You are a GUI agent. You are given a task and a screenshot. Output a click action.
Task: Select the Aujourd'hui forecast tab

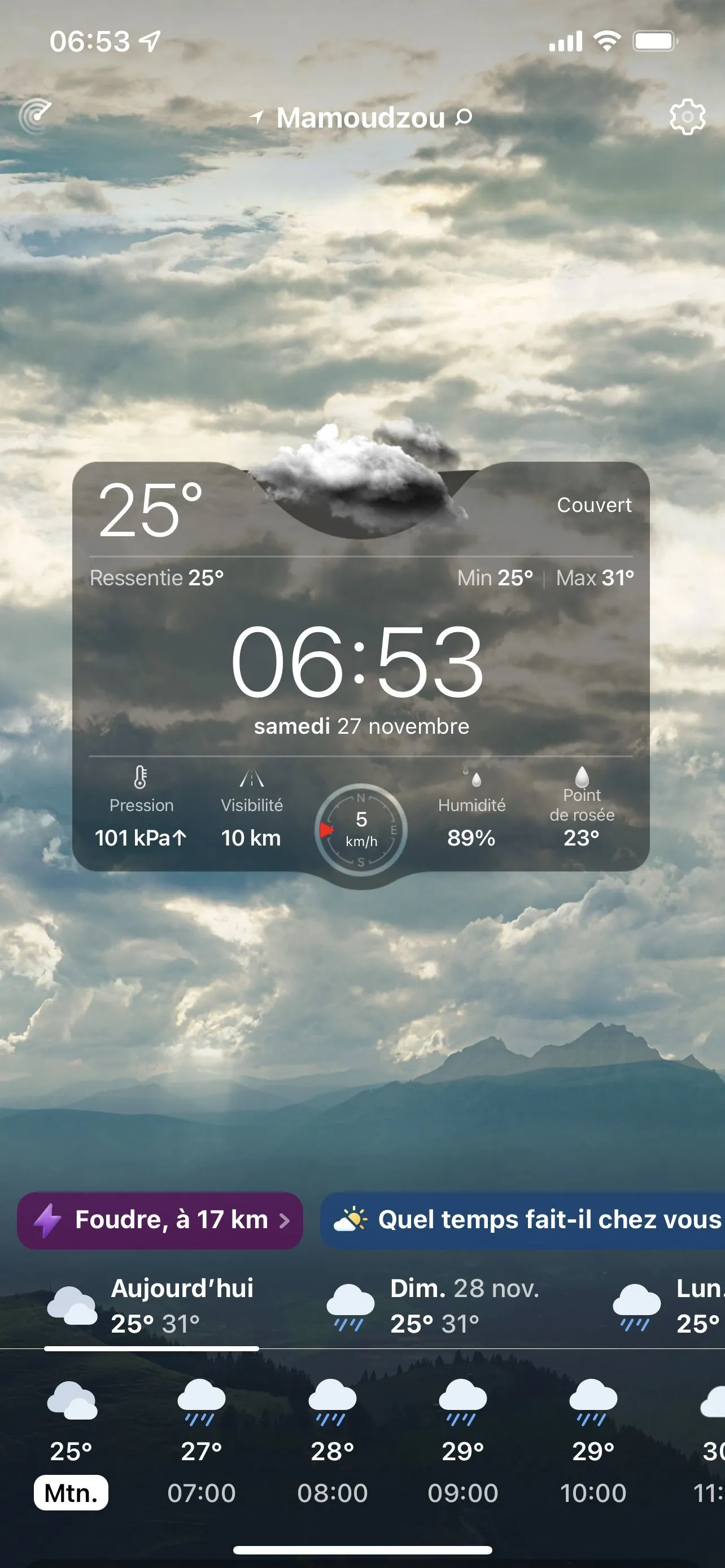click(x=152, y=1305)
